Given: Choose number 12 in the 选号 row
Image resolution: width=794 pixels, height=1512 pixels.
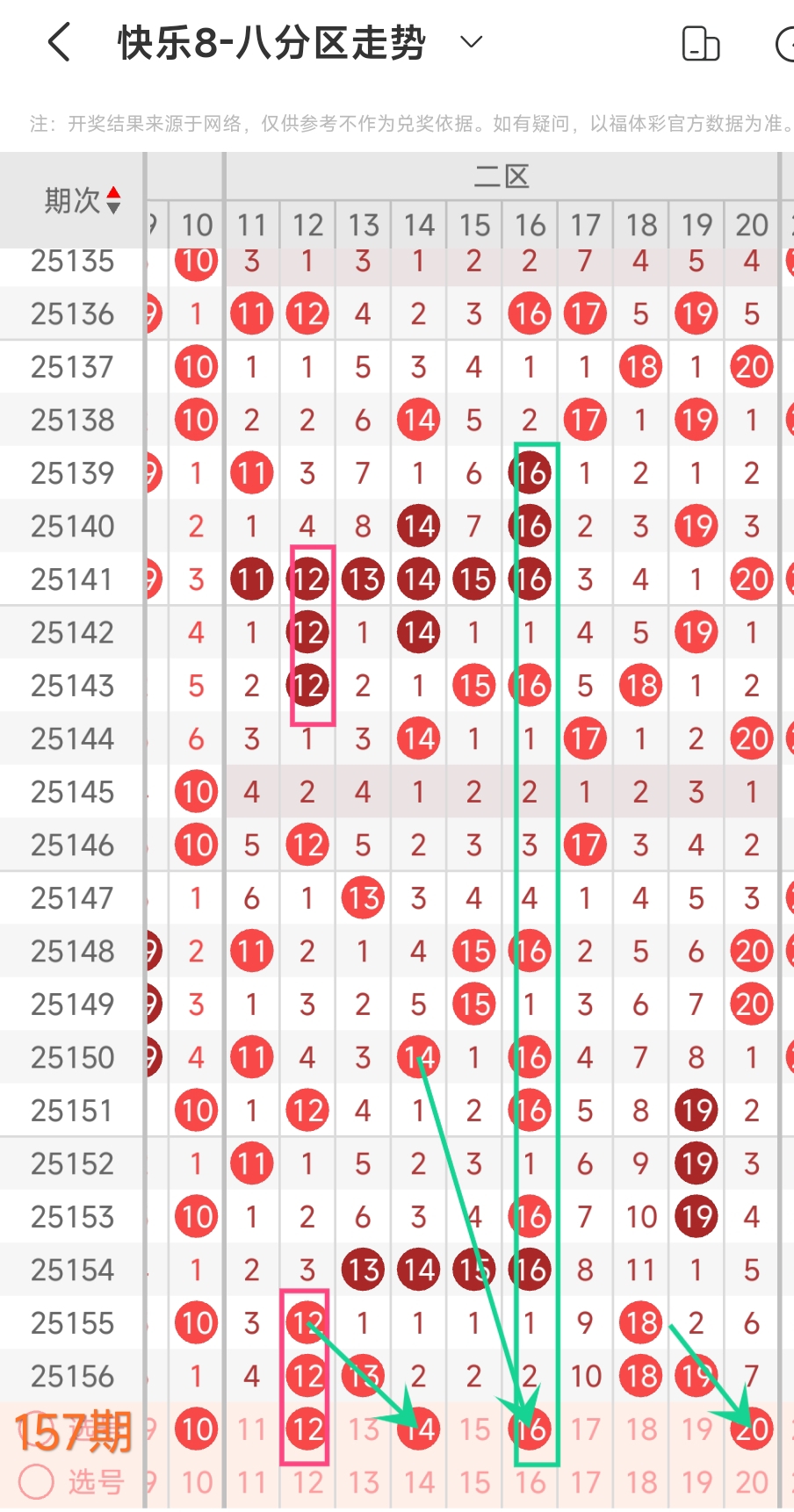Looking at the screenshot, I should point(307,1482).
